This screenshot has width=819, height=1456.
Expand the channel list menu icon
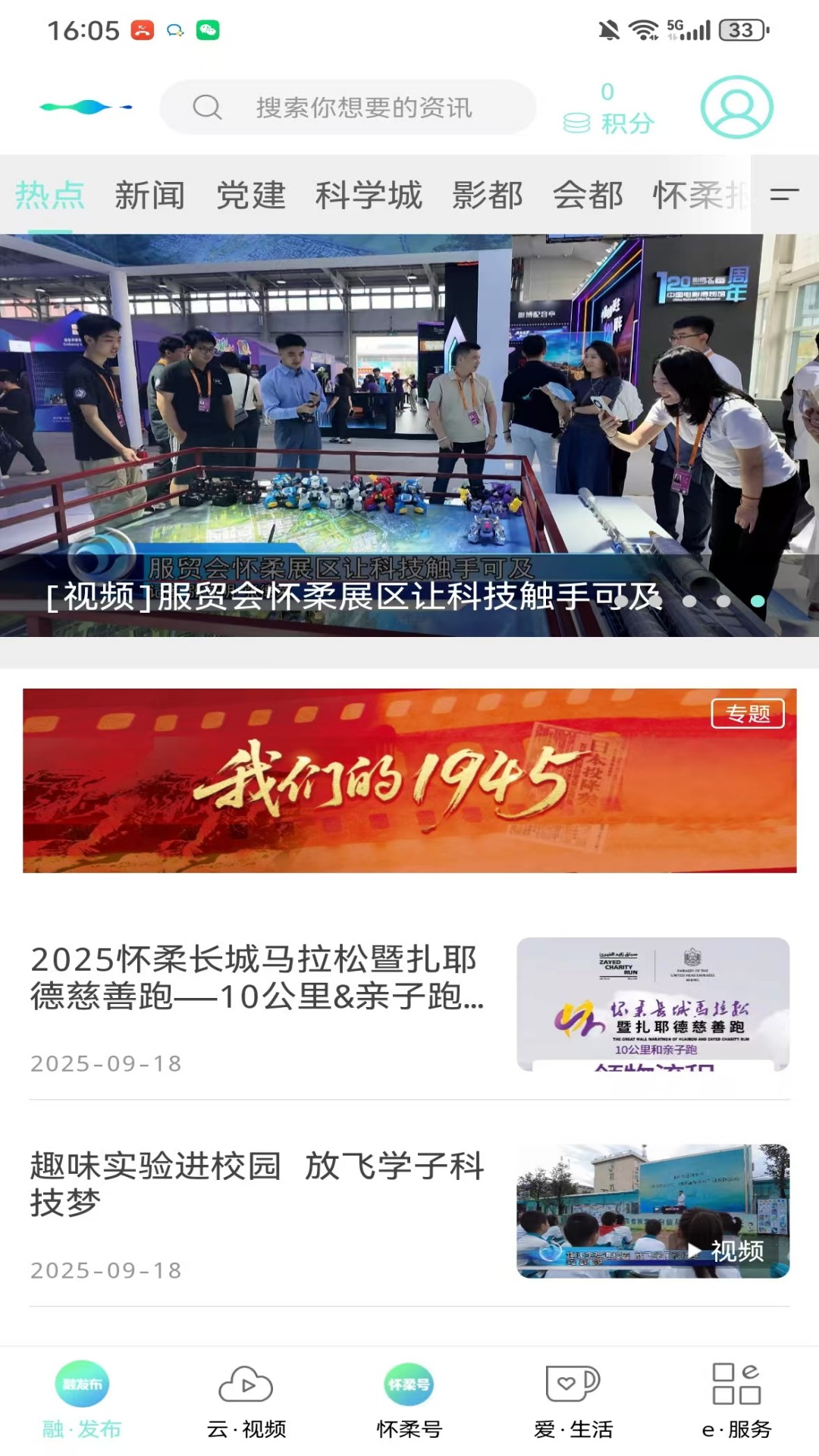(784, 195)
